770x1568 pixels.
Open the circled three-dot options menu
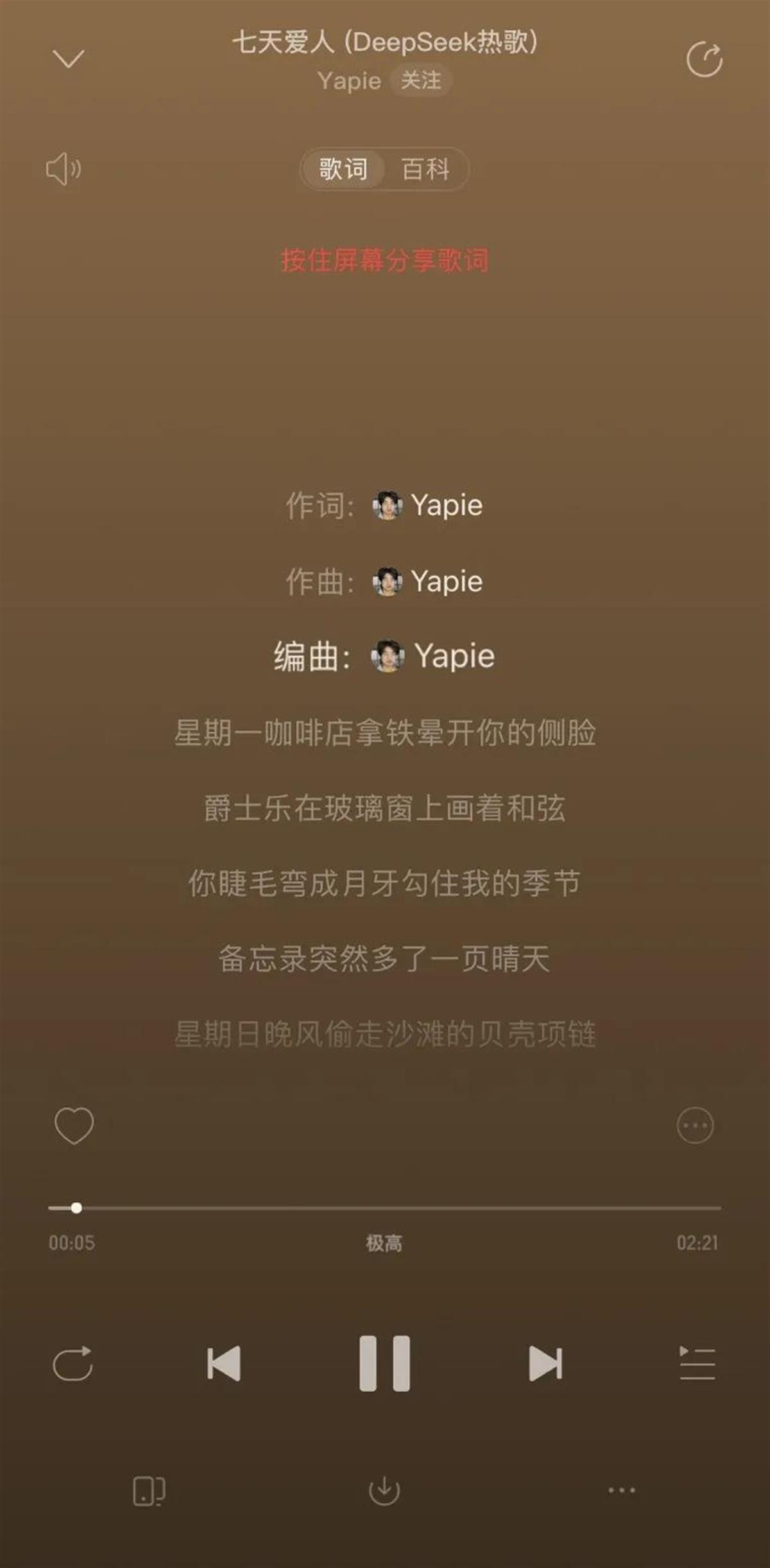(695, 1125)
